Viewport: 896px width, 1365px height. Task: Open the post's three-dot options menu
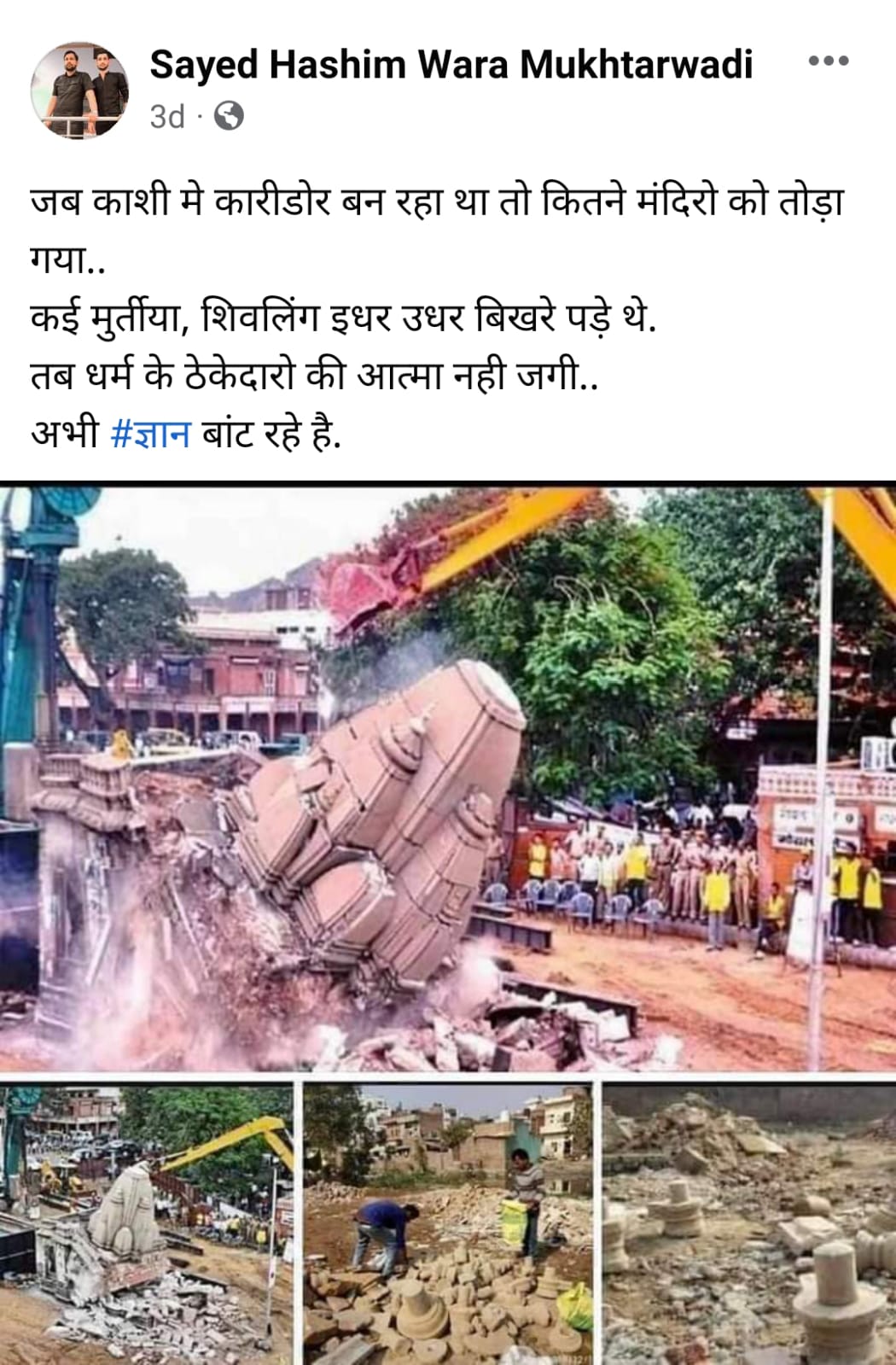pos(827,61)
